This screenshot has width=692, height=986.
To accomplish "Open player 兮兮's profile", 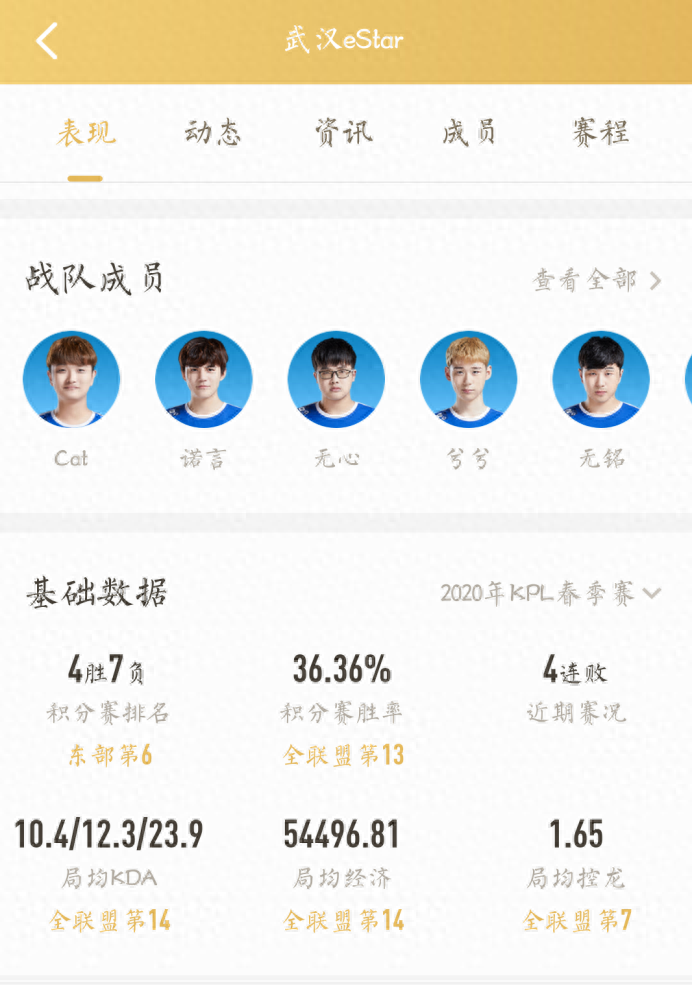I will point(468,380).
